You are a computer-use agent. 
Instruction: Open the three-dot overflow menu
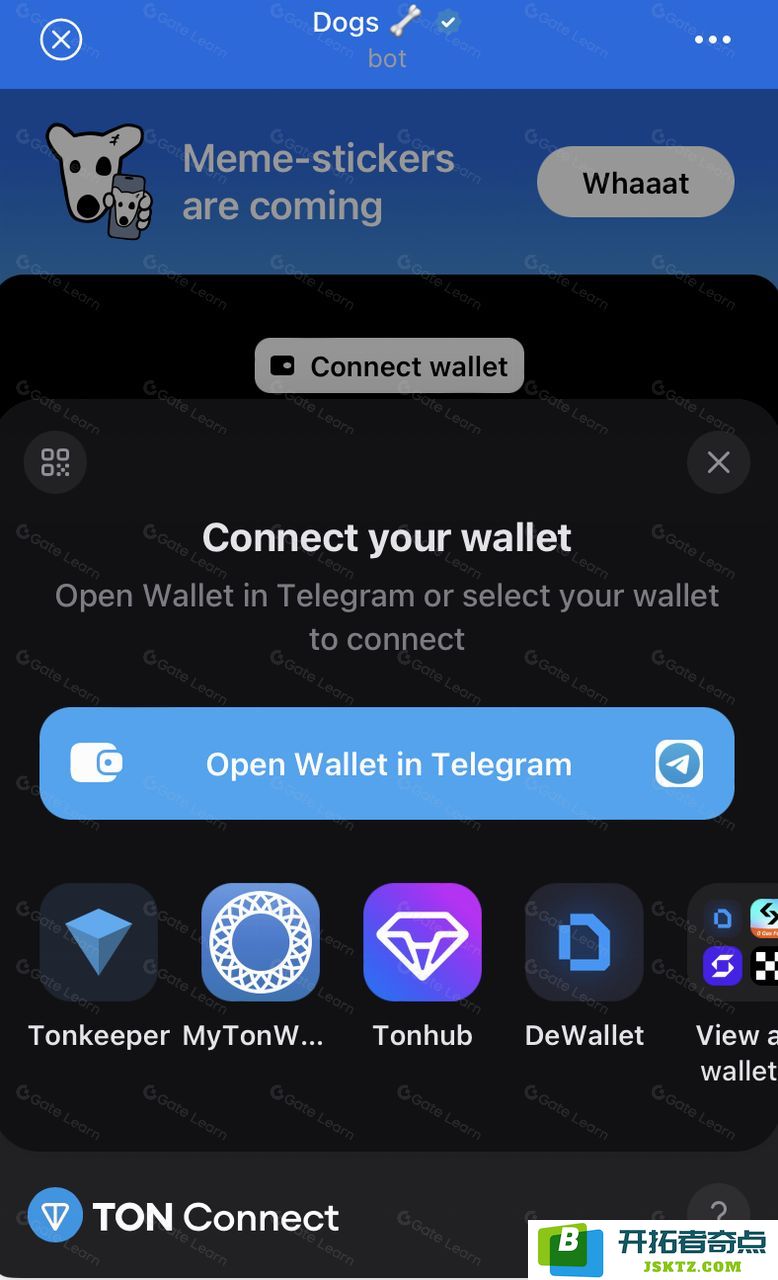(712, 40)
